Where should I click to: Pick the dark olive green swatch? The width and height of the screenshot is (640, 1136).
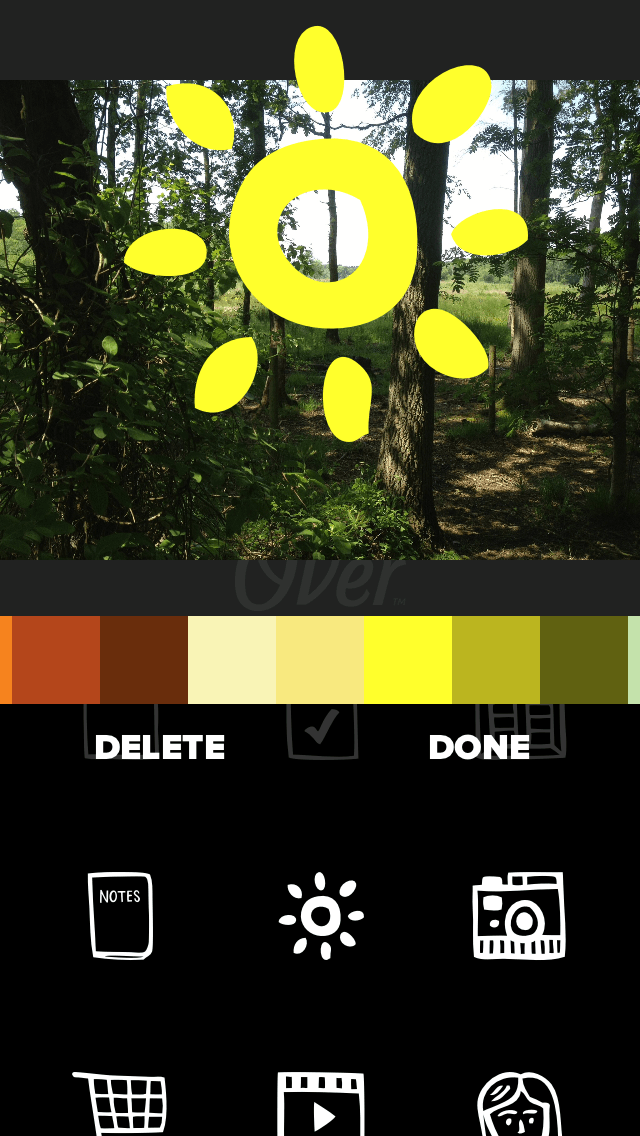[x=583, y=659]
